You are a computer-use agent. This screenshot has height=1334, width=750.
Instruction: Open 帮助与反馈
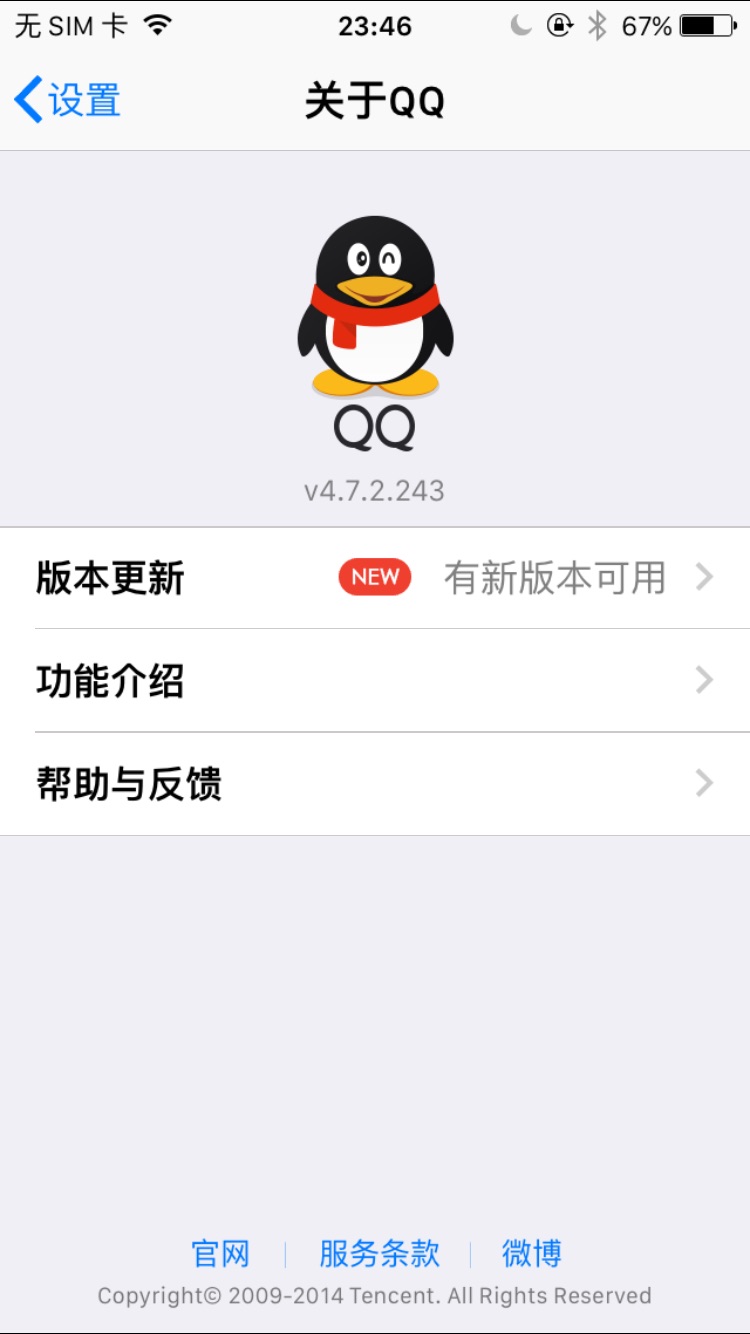(375, 784)
